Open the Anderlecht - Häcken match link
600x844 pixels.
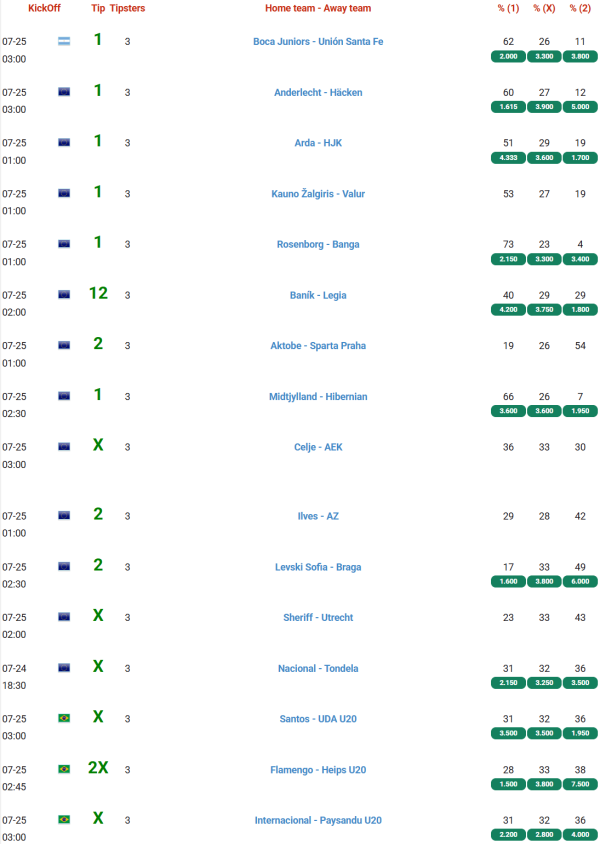318,93
